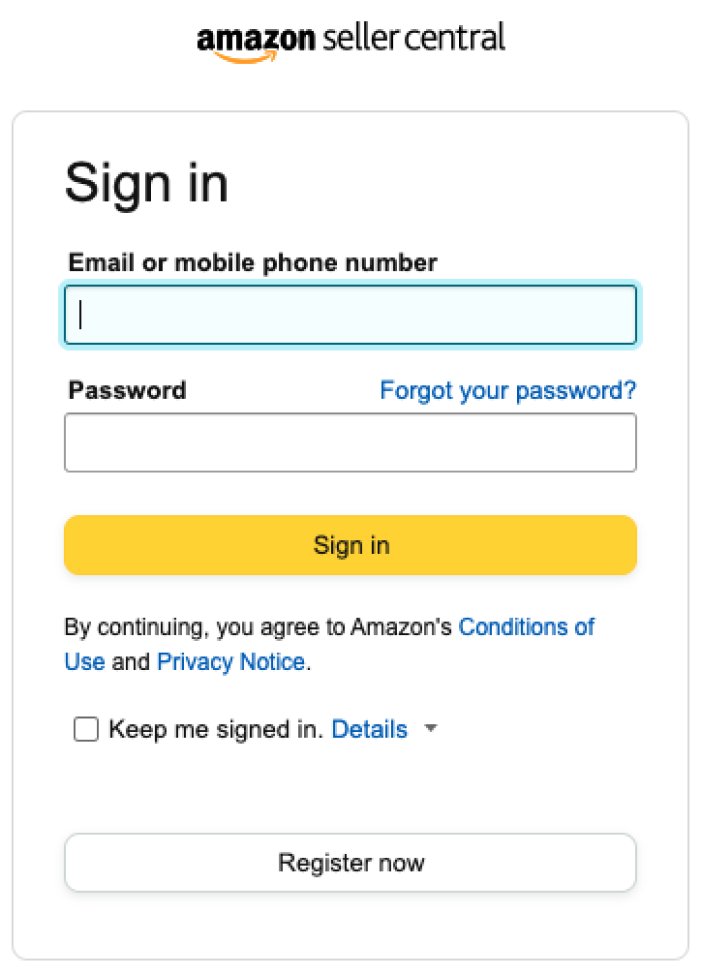Open the Forgot your password link
The image size is (703, 976).
pyautogui.click(x=507, y=390)
